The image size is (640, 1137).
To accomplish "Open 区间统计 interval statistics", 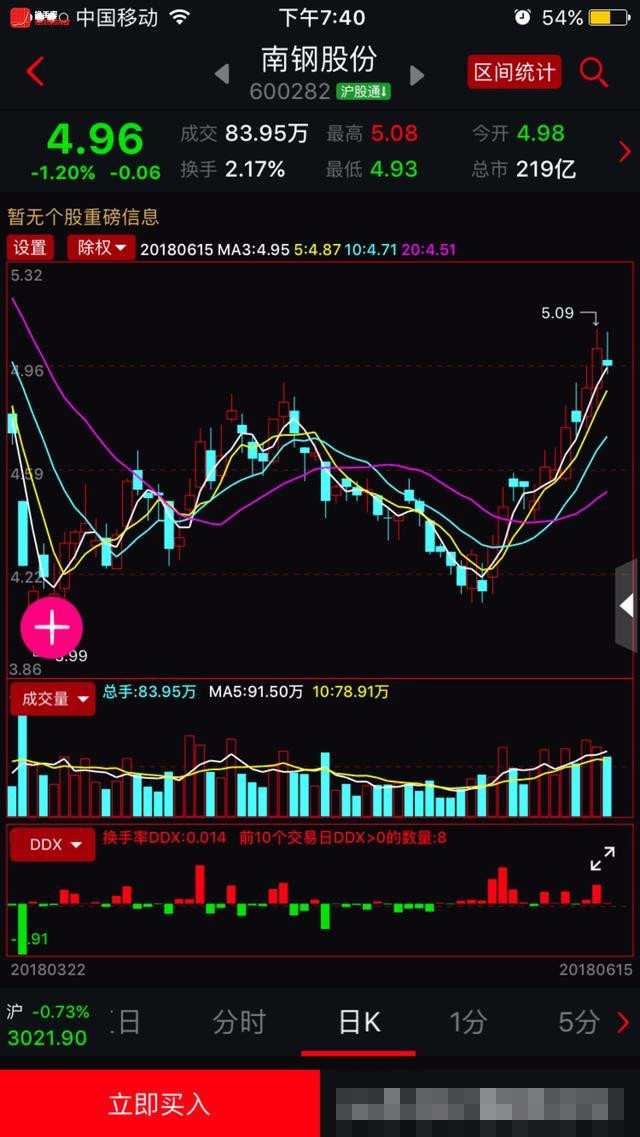I will (514, 72).
